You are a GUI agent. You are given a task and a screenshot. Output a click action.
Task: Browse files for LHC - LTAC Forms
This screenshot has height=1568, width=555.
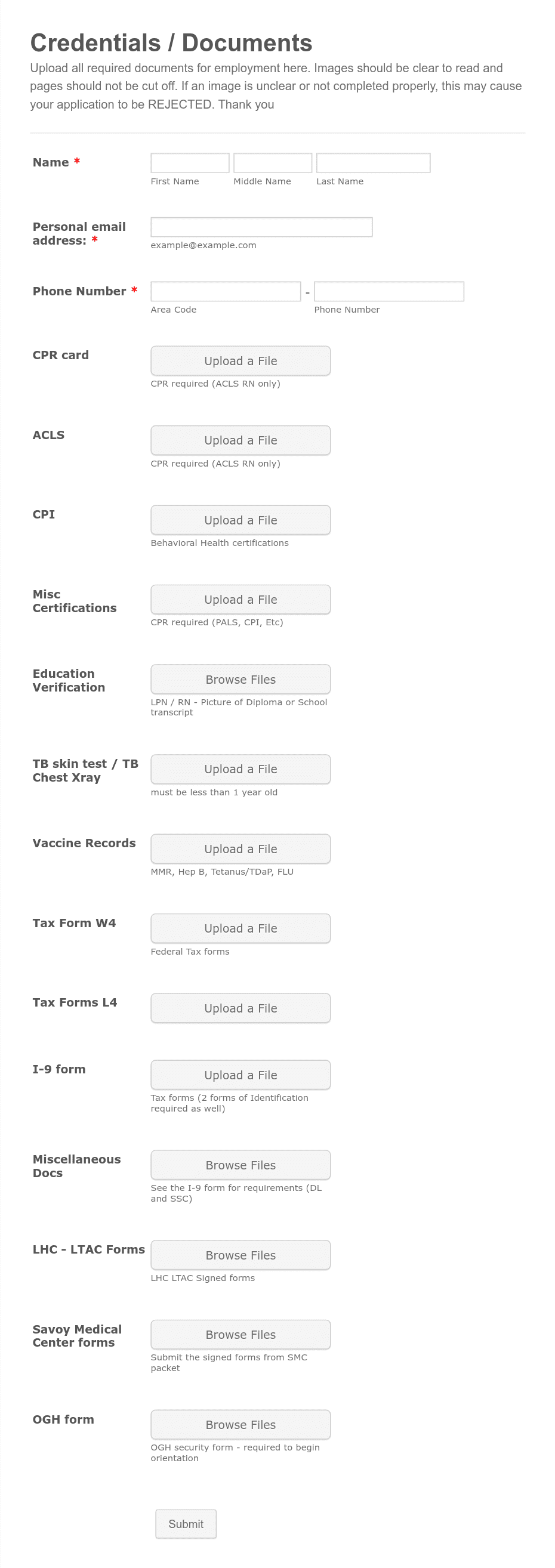pyautogui.click(x=240, y=1255)
